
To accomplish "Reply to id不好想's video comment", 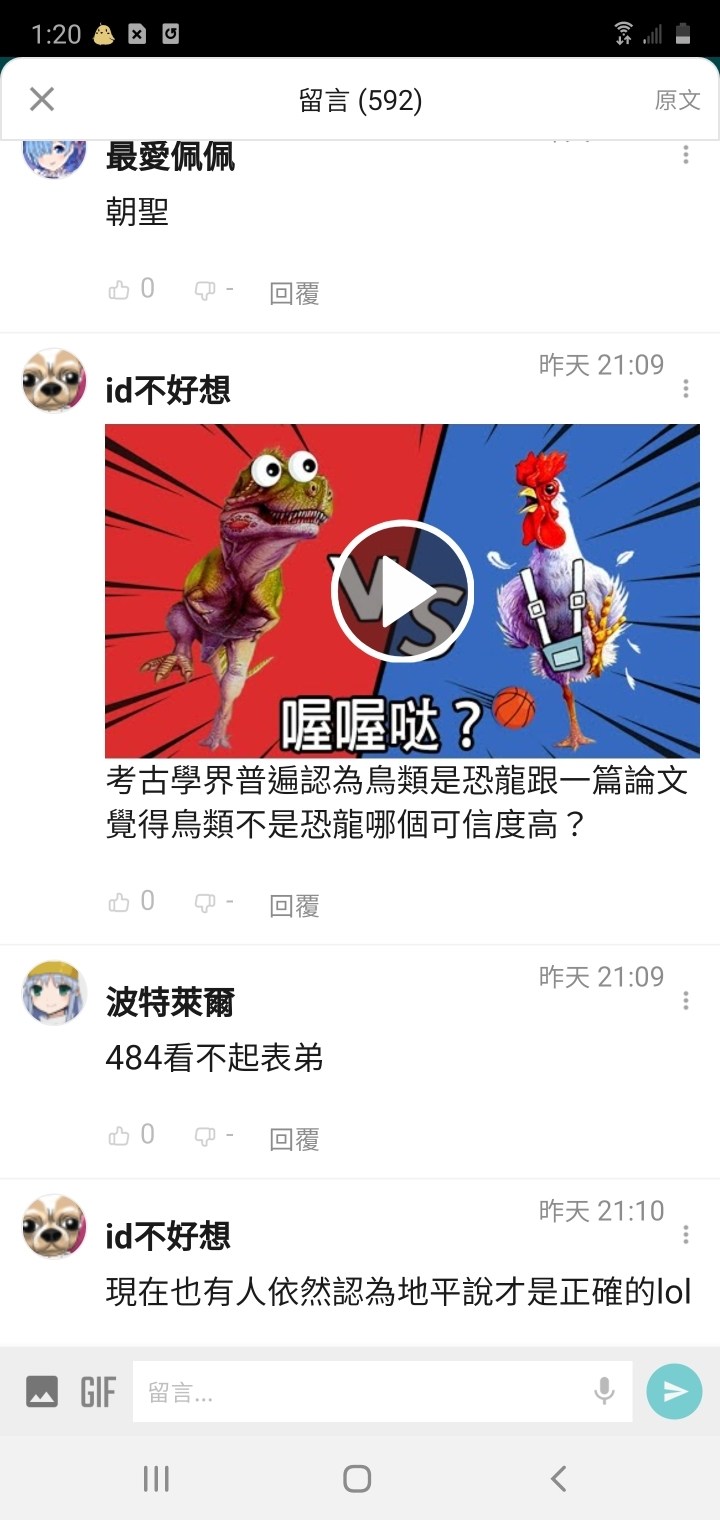I will coord(294,905).
